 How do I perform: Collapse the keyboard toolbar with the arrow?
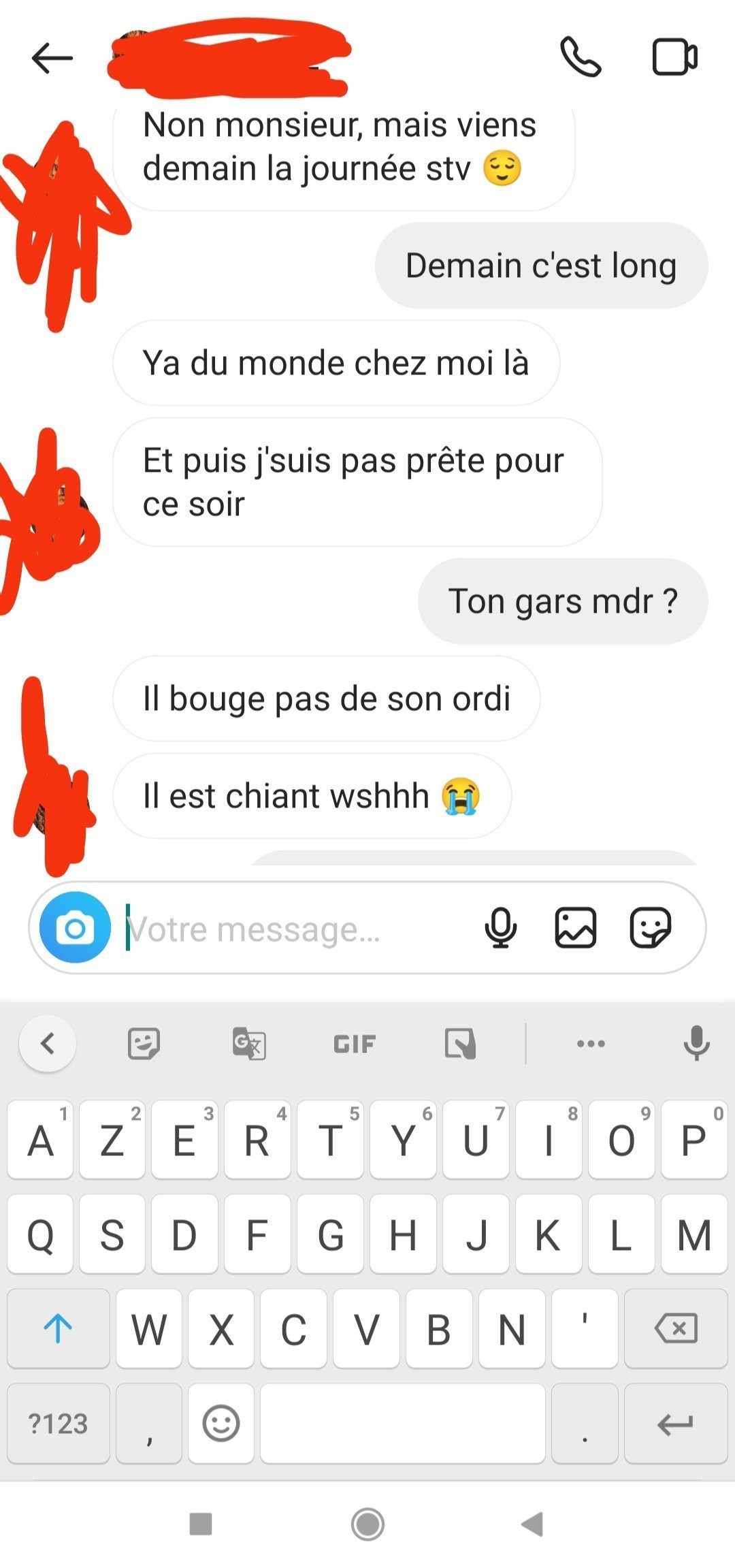(x=48, y=1043)
